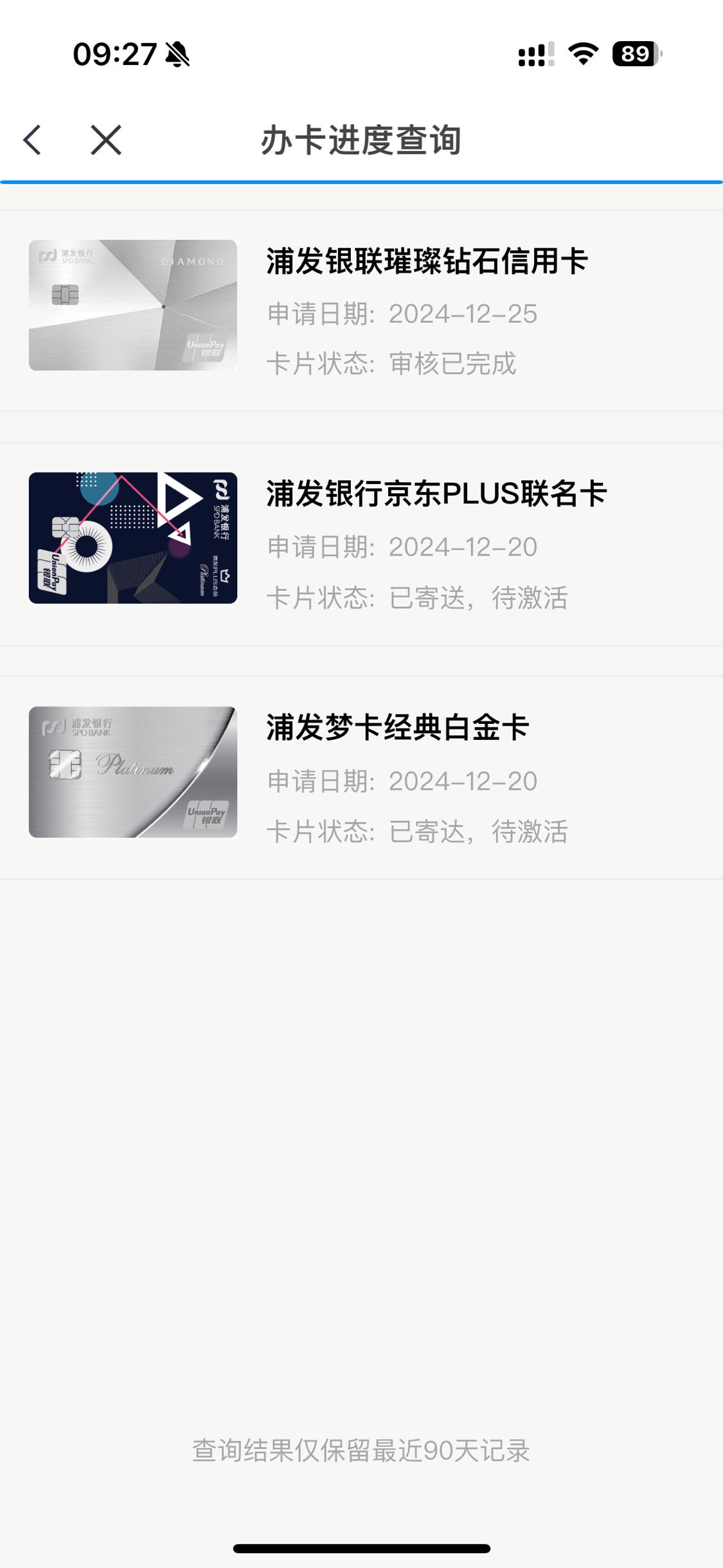Close the card progress query page
The image size is (723, 1568).
pyautogui.click(x=106, y=140)
